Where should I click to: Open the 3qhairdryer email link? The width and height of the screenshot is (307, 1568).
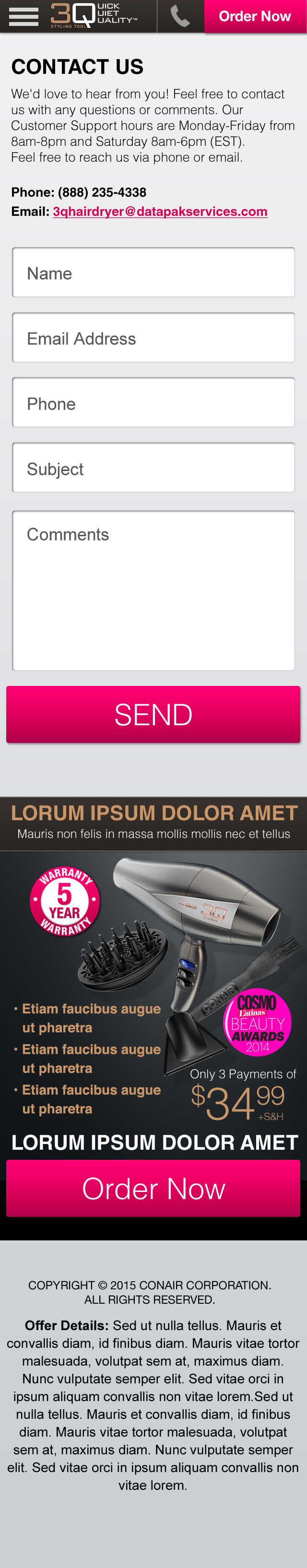point(160,211)
